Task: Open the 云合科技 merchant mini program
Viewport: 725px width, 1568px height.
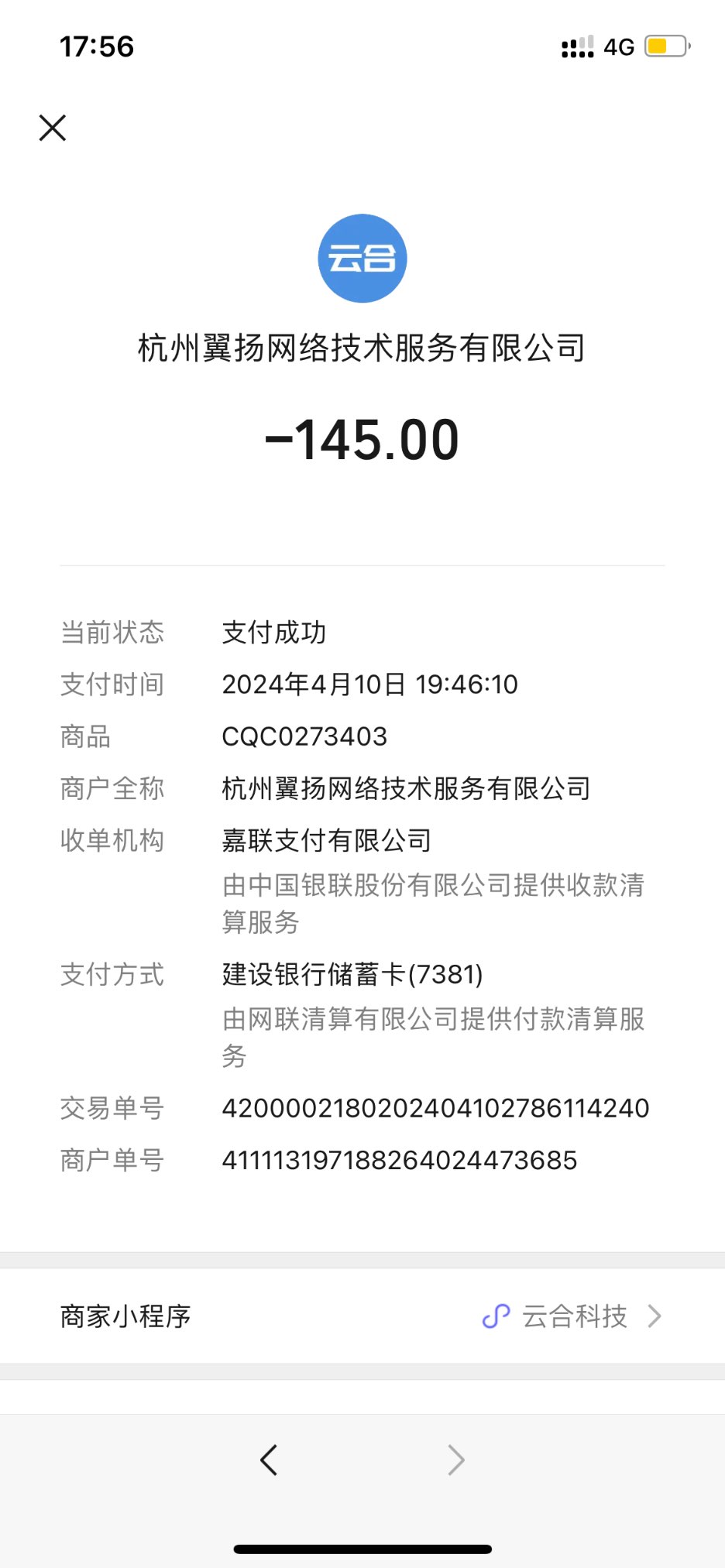Action: pyautogui.click(x=573, y=1316)
